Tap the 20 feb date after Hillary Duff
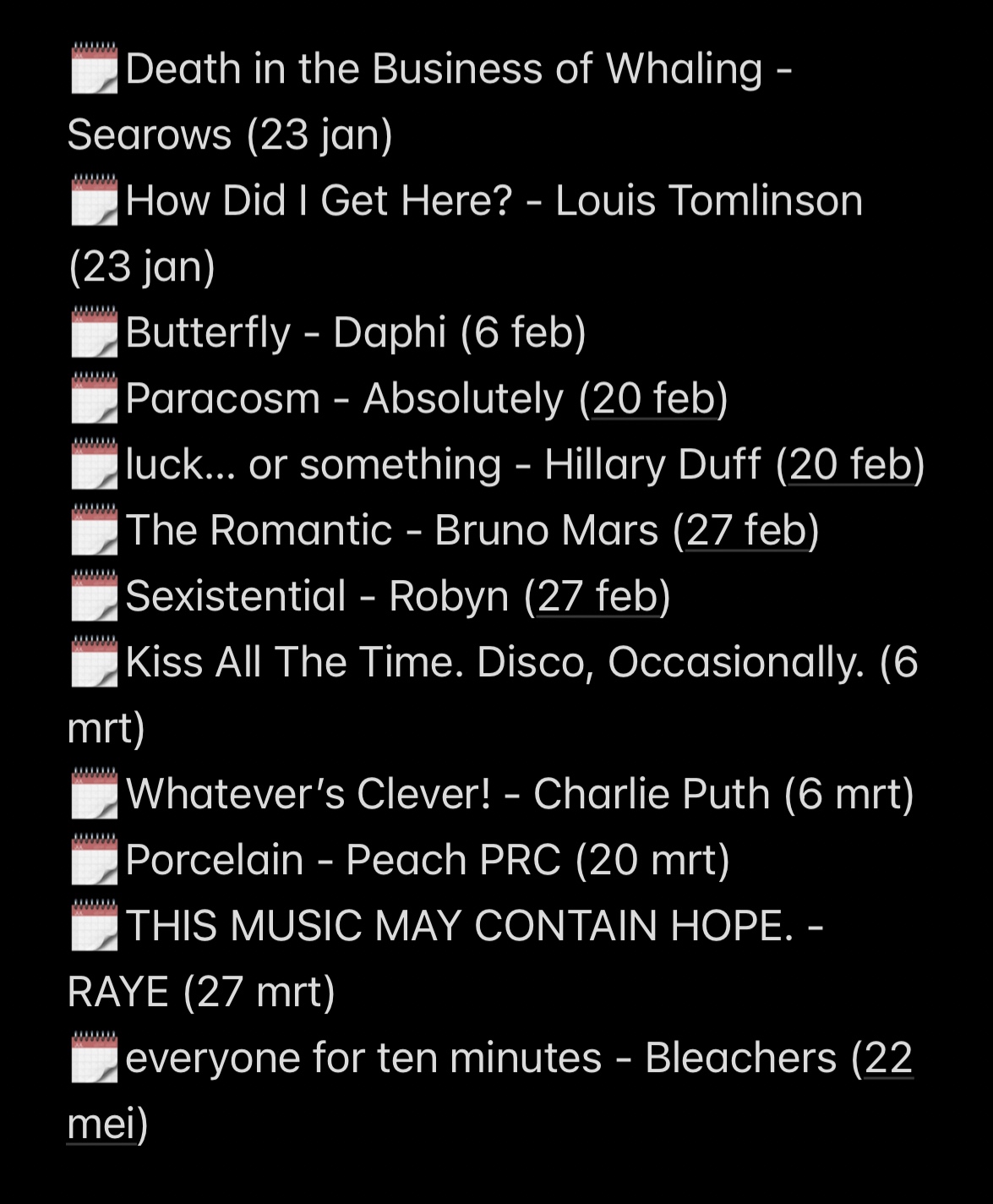Image resolution: width=993 pixels, height=1204 pixels. pos(850,464)
